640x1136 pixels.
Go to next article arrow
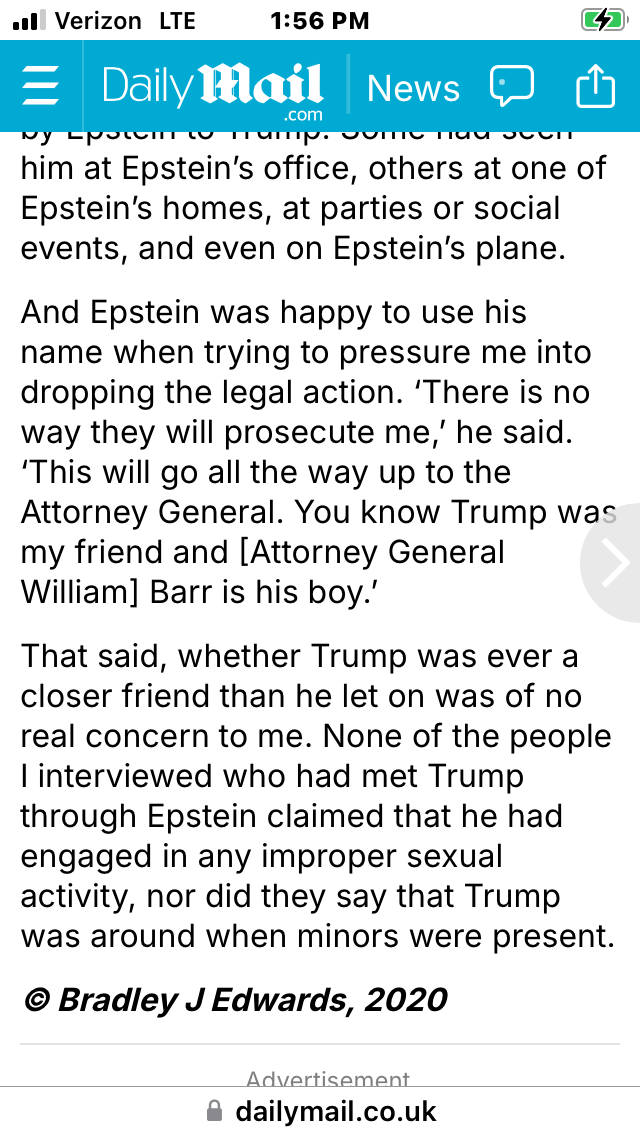pyautogui.click(x=614, y=562)
